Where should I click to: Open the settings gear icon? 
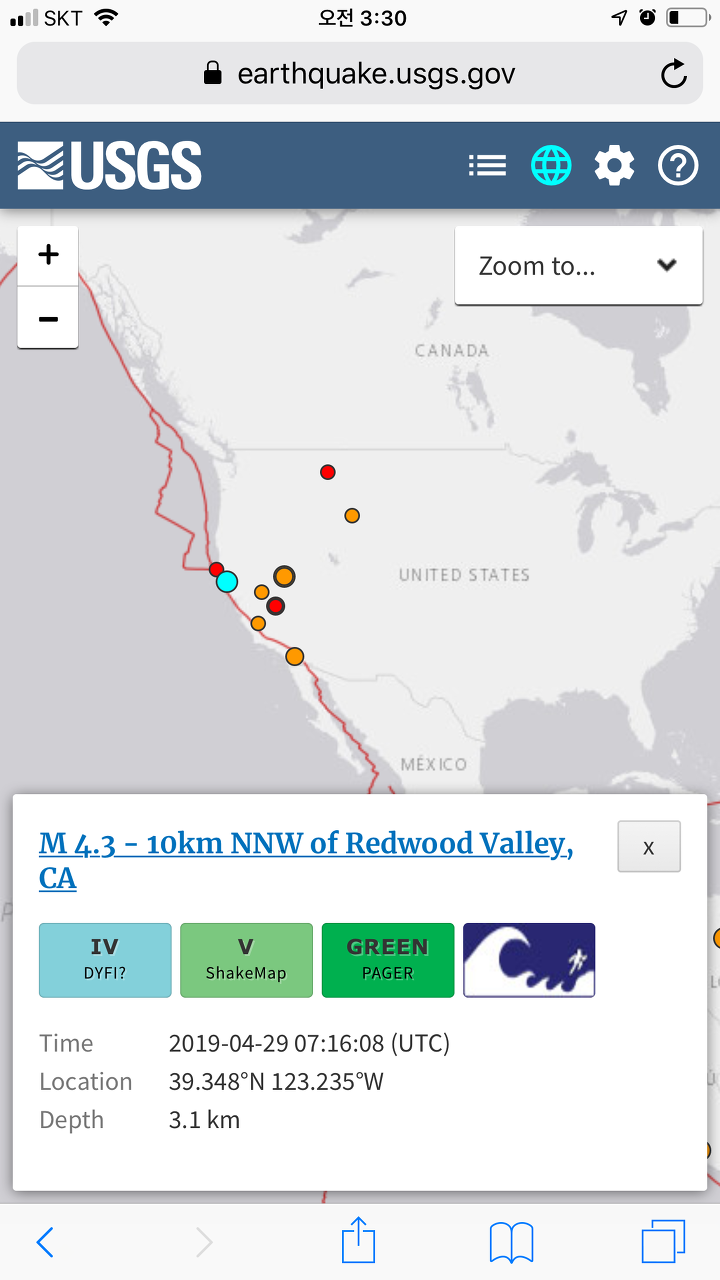point(614,165)
